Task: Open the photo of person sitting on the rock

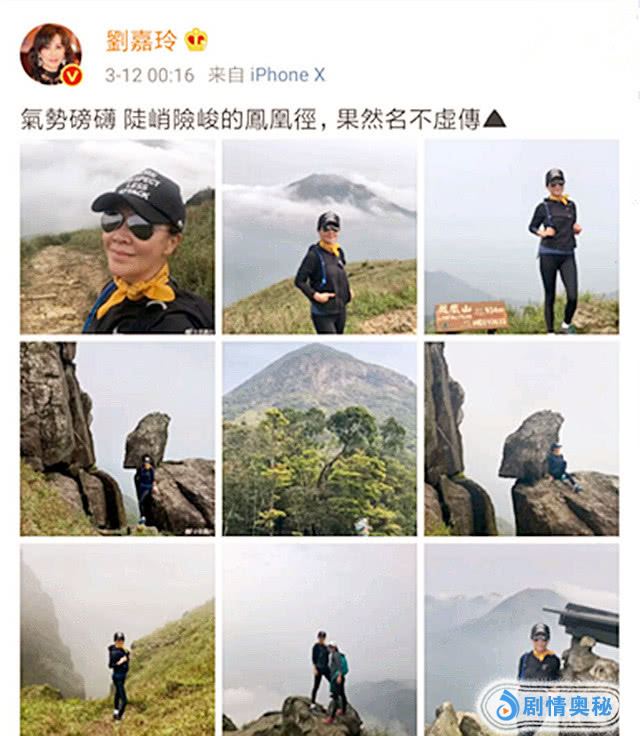Action: pyautogui.click(x=521, y=438)
